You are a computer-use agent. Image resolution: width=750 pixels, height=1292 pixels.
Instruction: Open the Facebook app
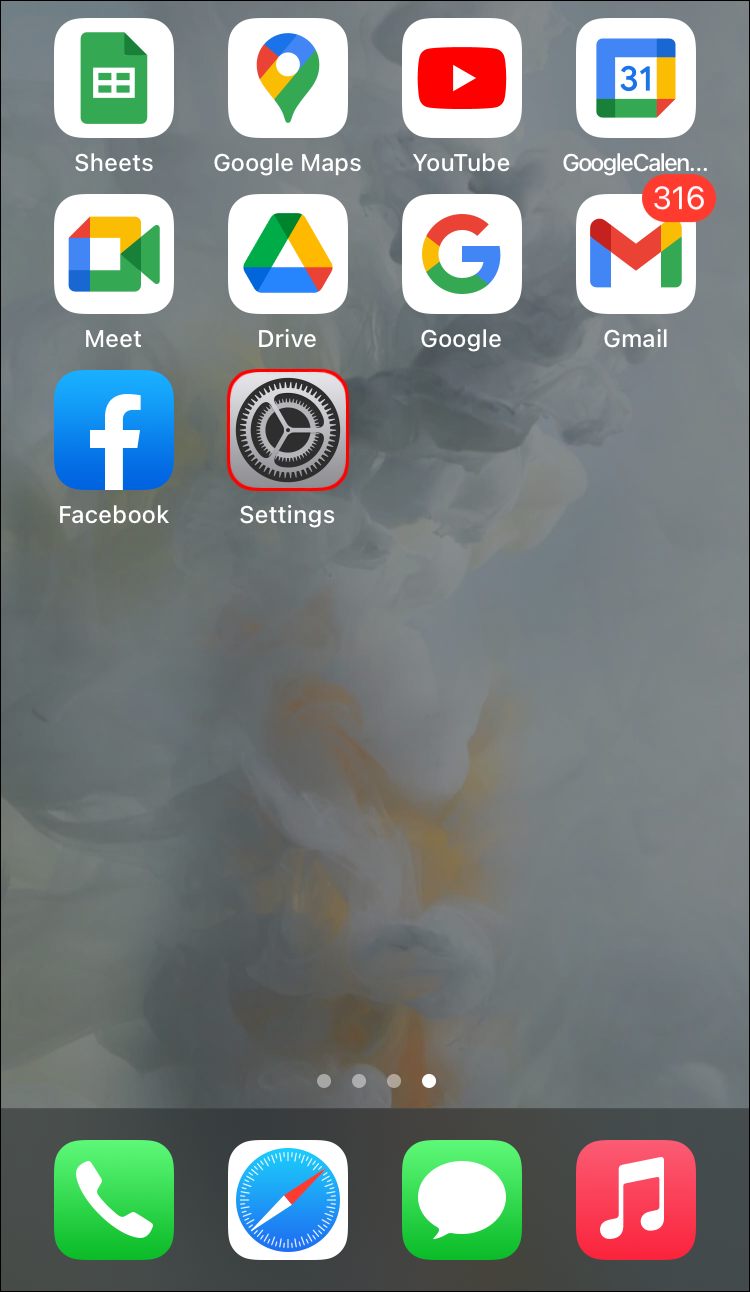pyautogui.click(x=114, y=430)
